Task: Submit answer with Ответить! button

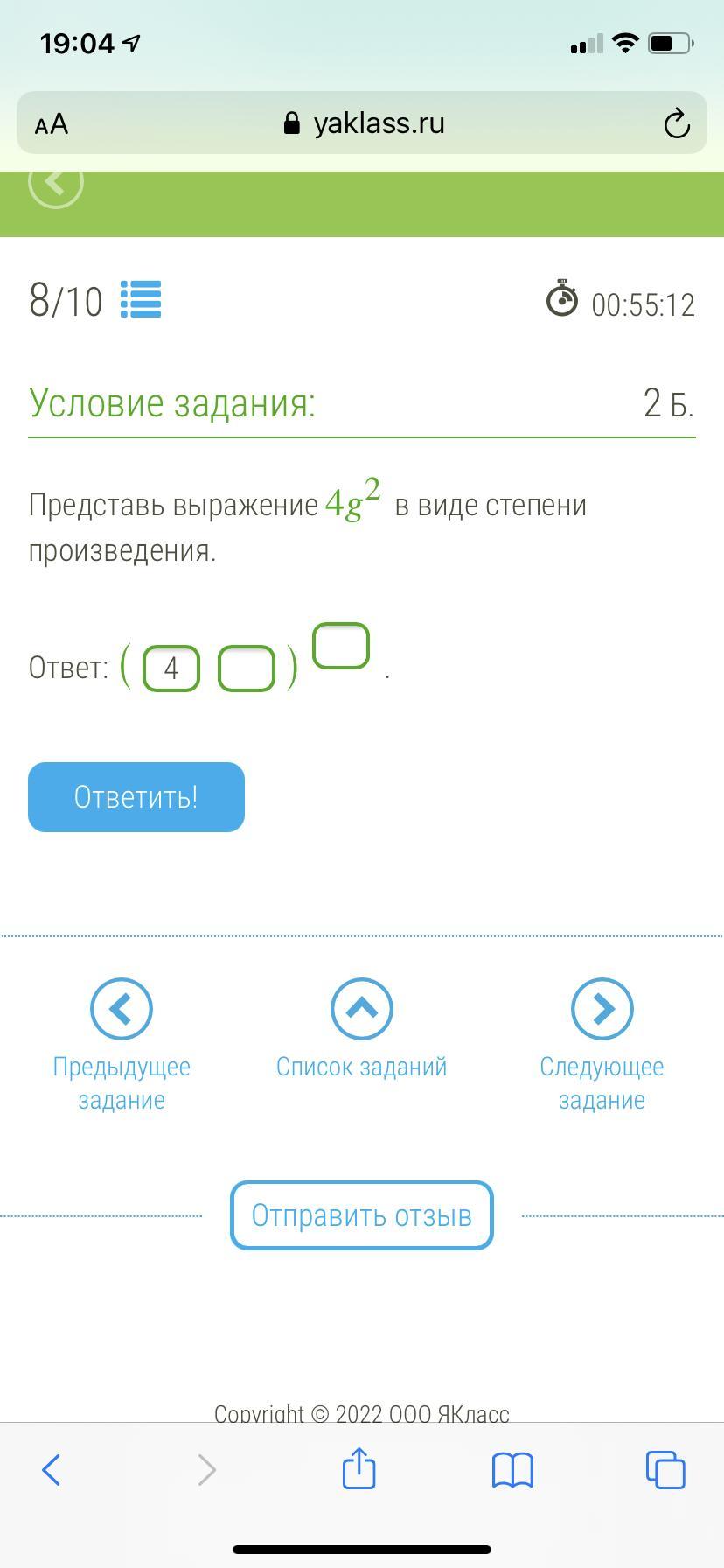Action: [x=136, y=797]
